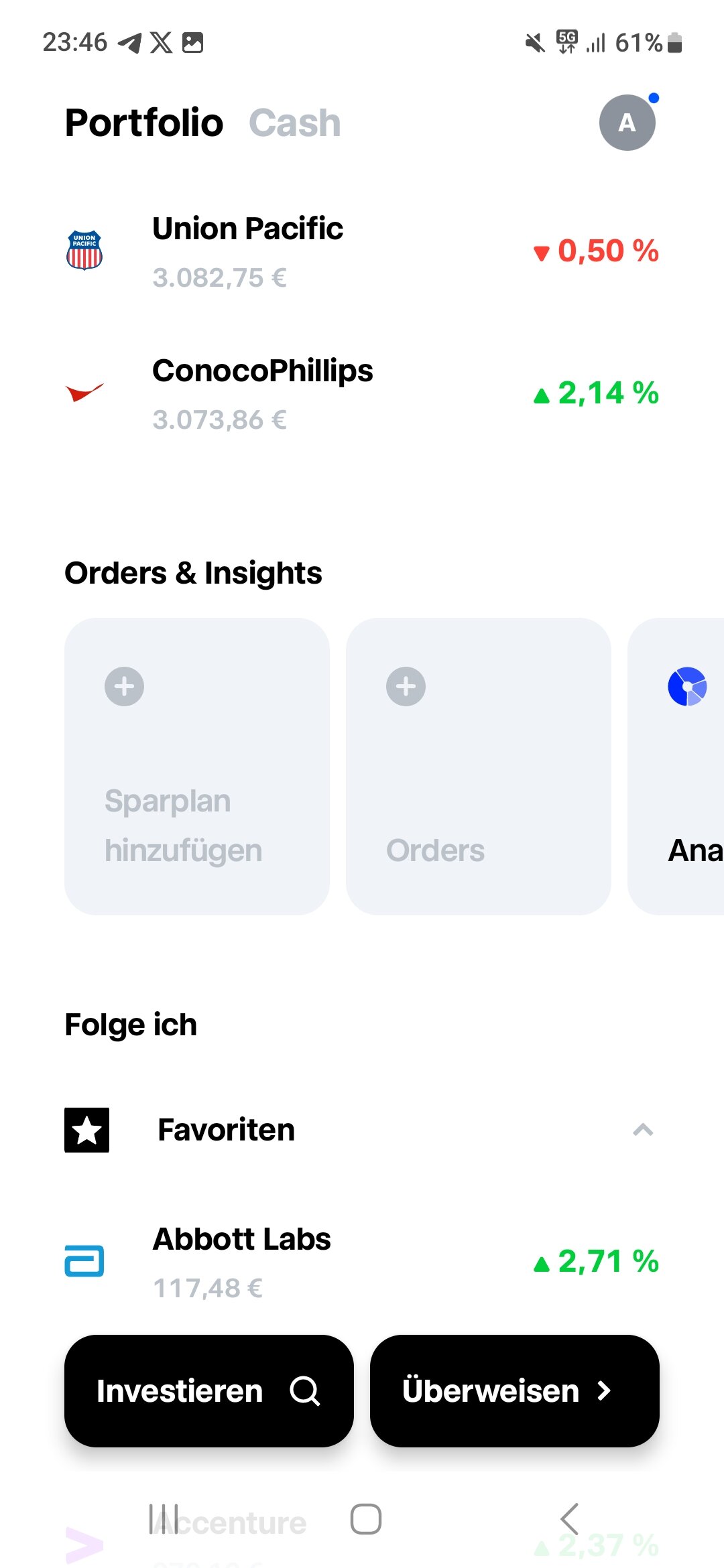Image resolution: width=724 pixels, height=1568 pixels.
Task: Tap the Investieren search button
Action: 208,1390
